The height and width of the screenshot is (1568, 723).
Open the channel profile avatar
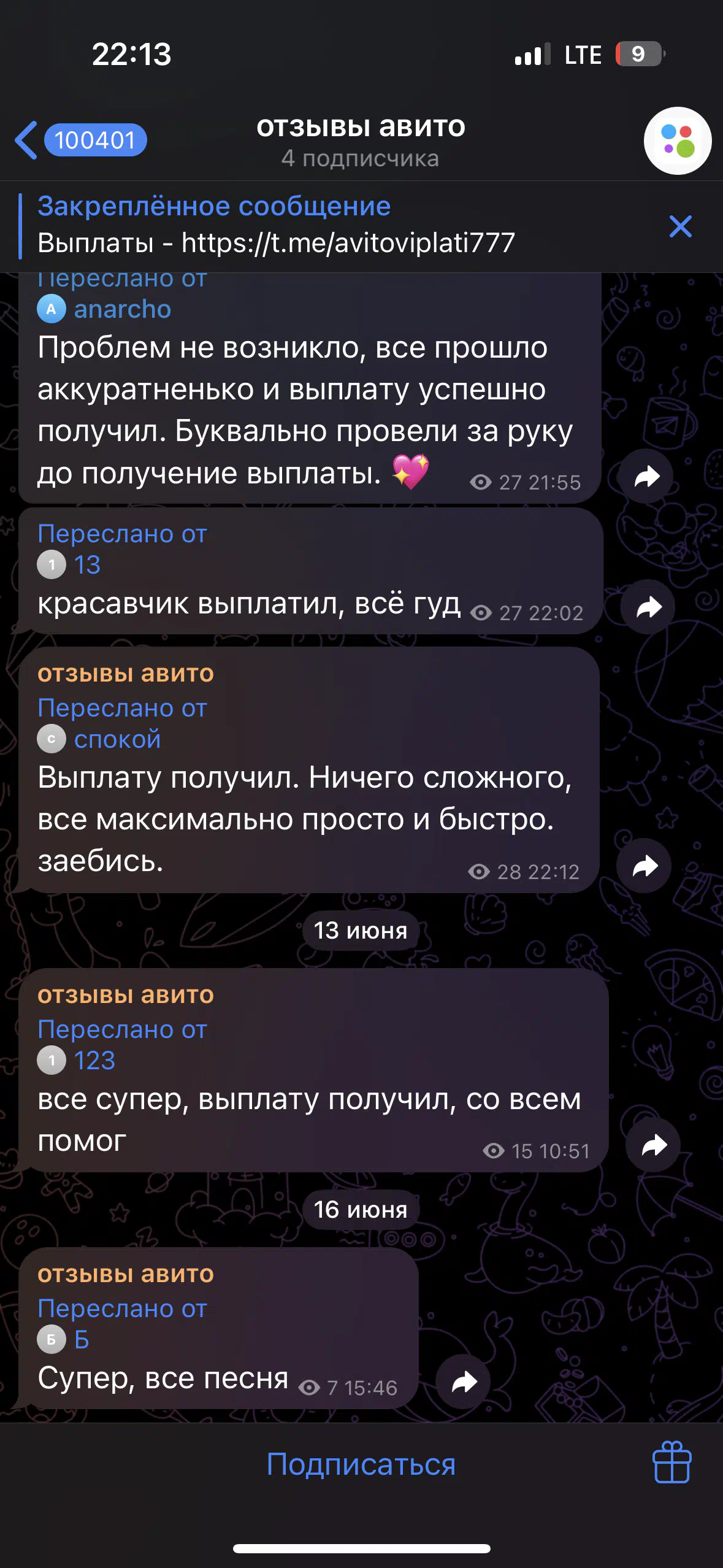(x=677, y=140)
